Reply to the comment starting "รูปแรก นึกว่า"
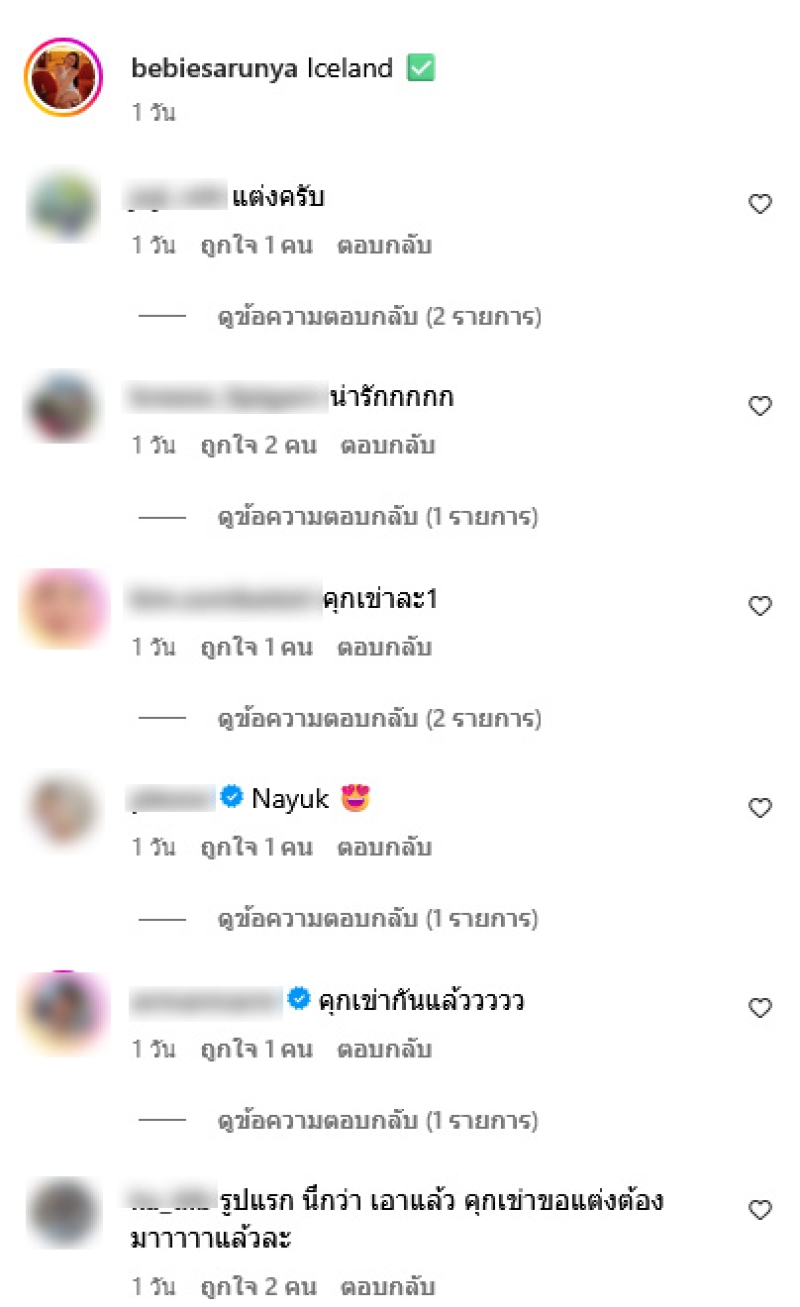The image size is (800, 1307). coord(387,1287)
